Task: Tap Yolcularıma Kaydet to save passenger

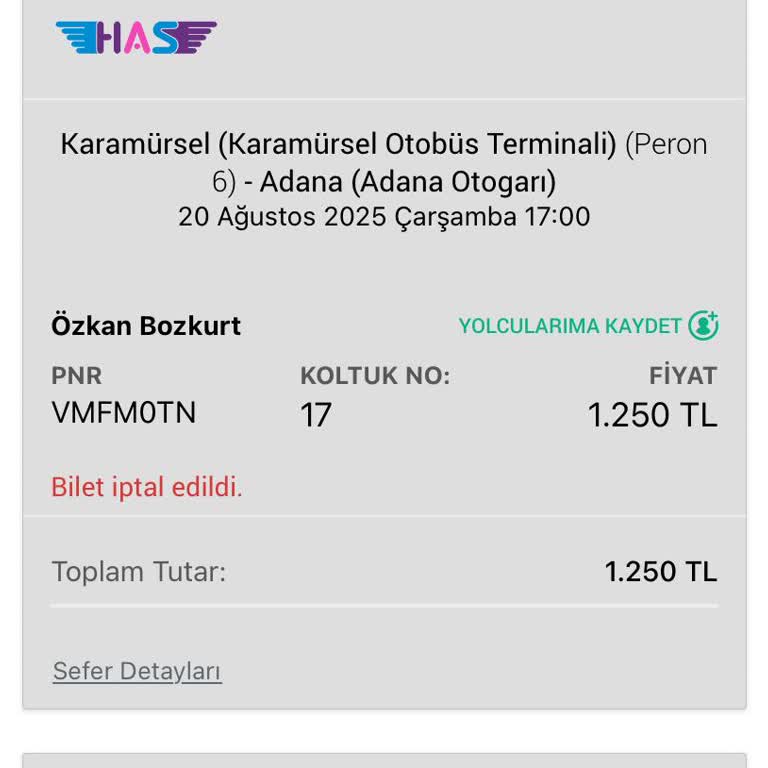Action: point(588,326)
